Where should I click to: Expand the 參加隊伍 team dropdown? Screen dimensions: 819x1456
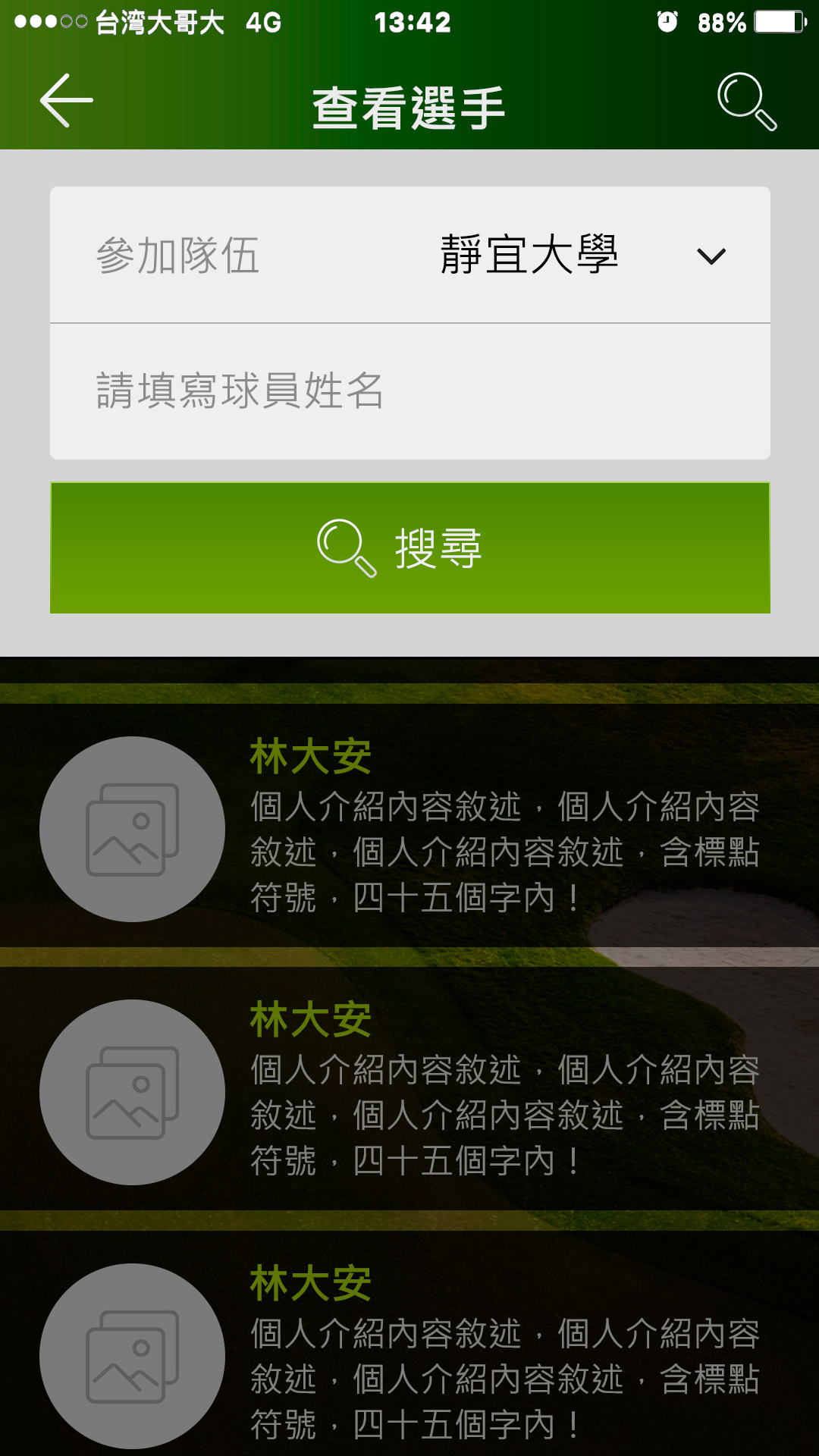point(710,256)
